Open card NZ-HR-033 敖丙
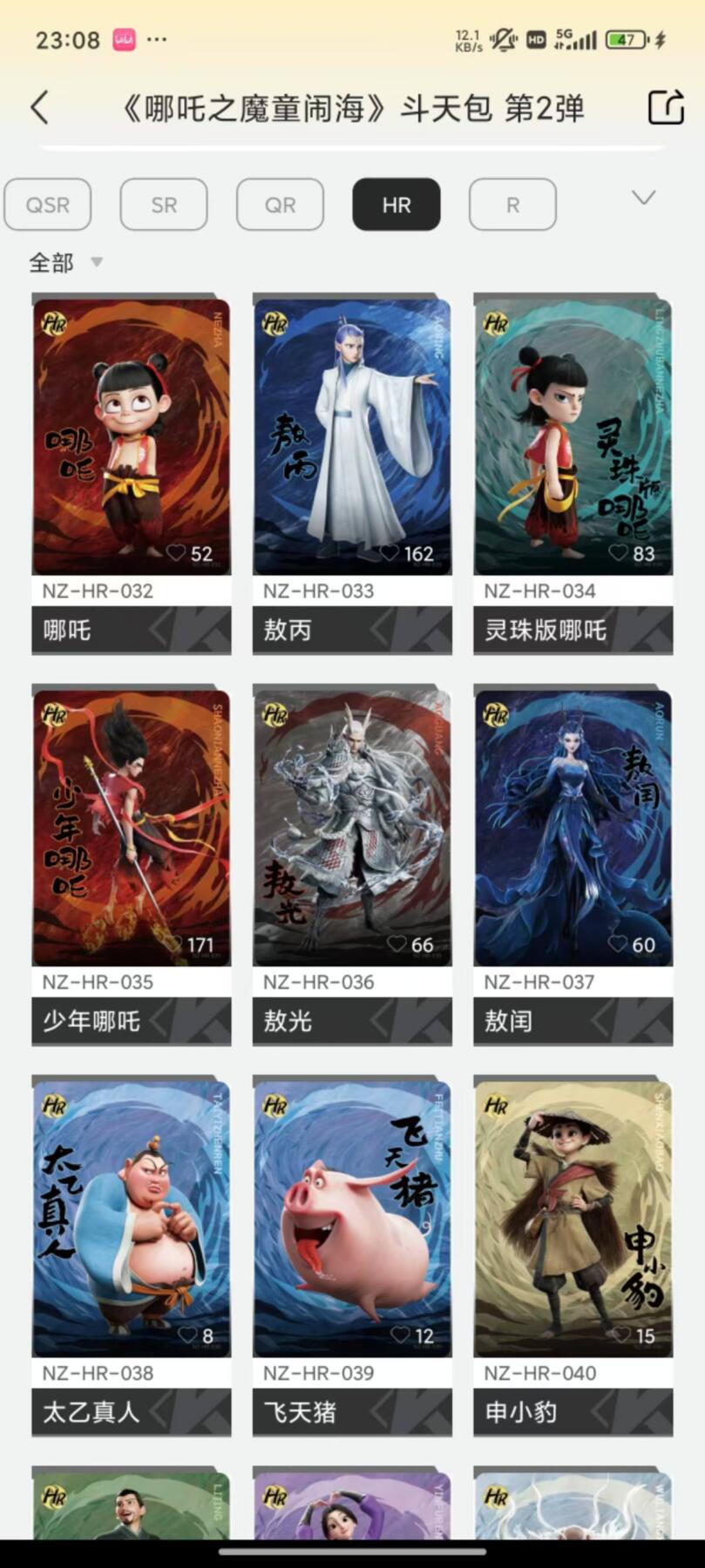The height and width of the screenshot is (1568, 705). 352,436
